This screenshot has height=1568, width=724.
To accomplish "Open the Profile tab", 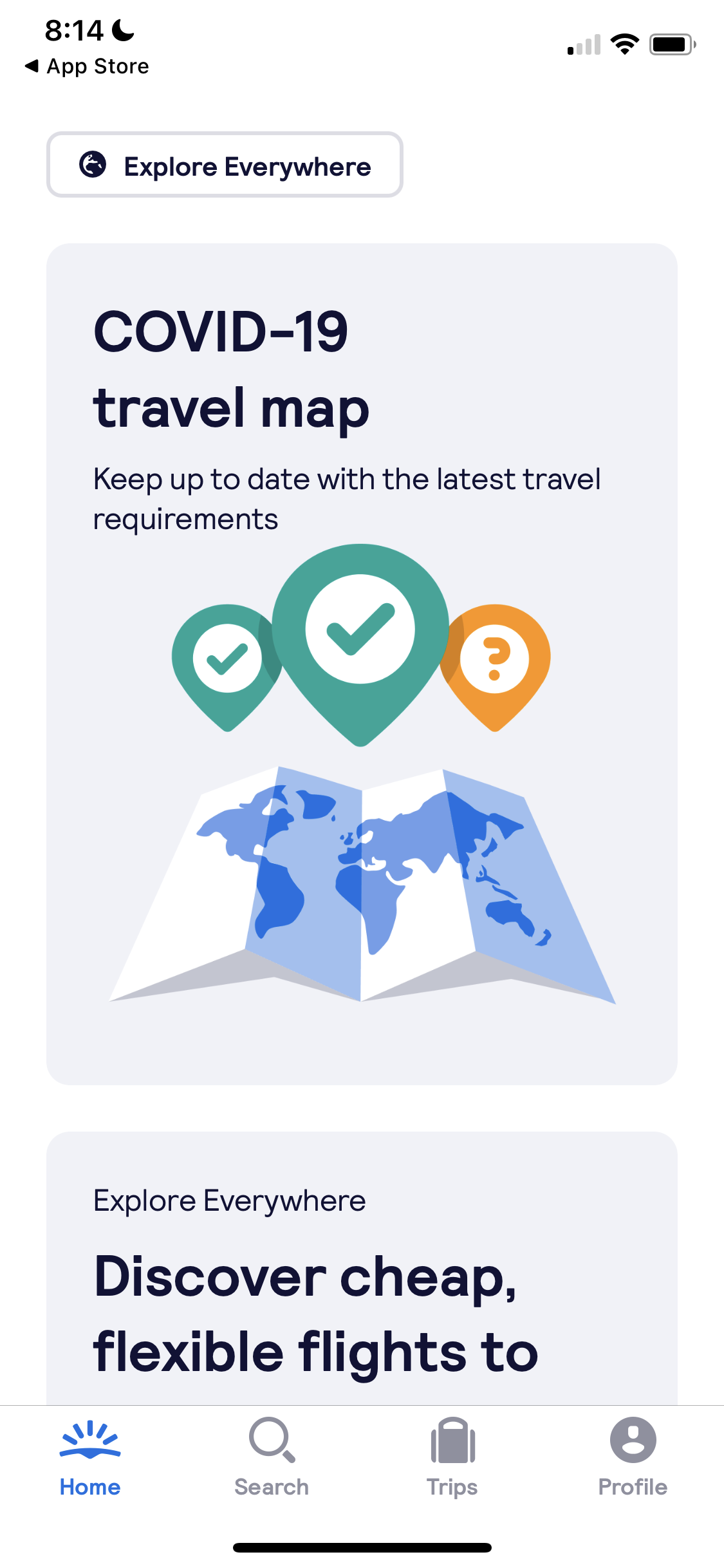I will 633,1457.
